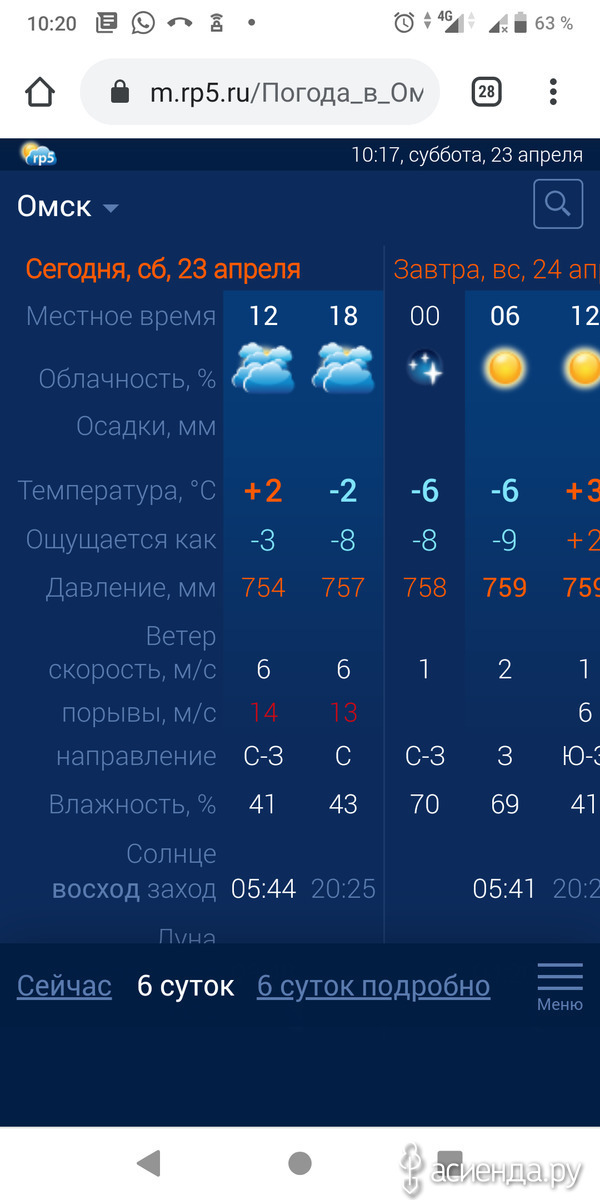
Task: Go to the system home screen
Action: [299, 1162]
